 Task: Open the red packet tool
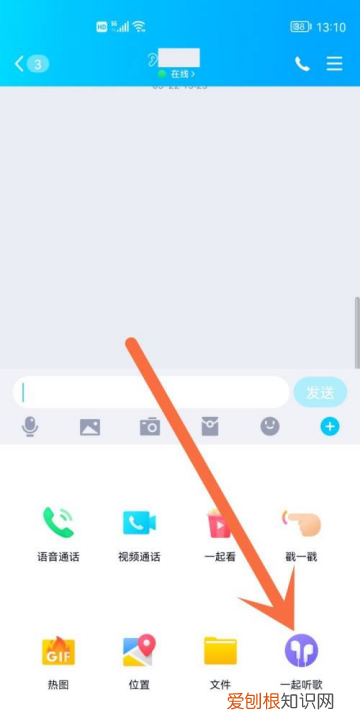tap(210, 427)
